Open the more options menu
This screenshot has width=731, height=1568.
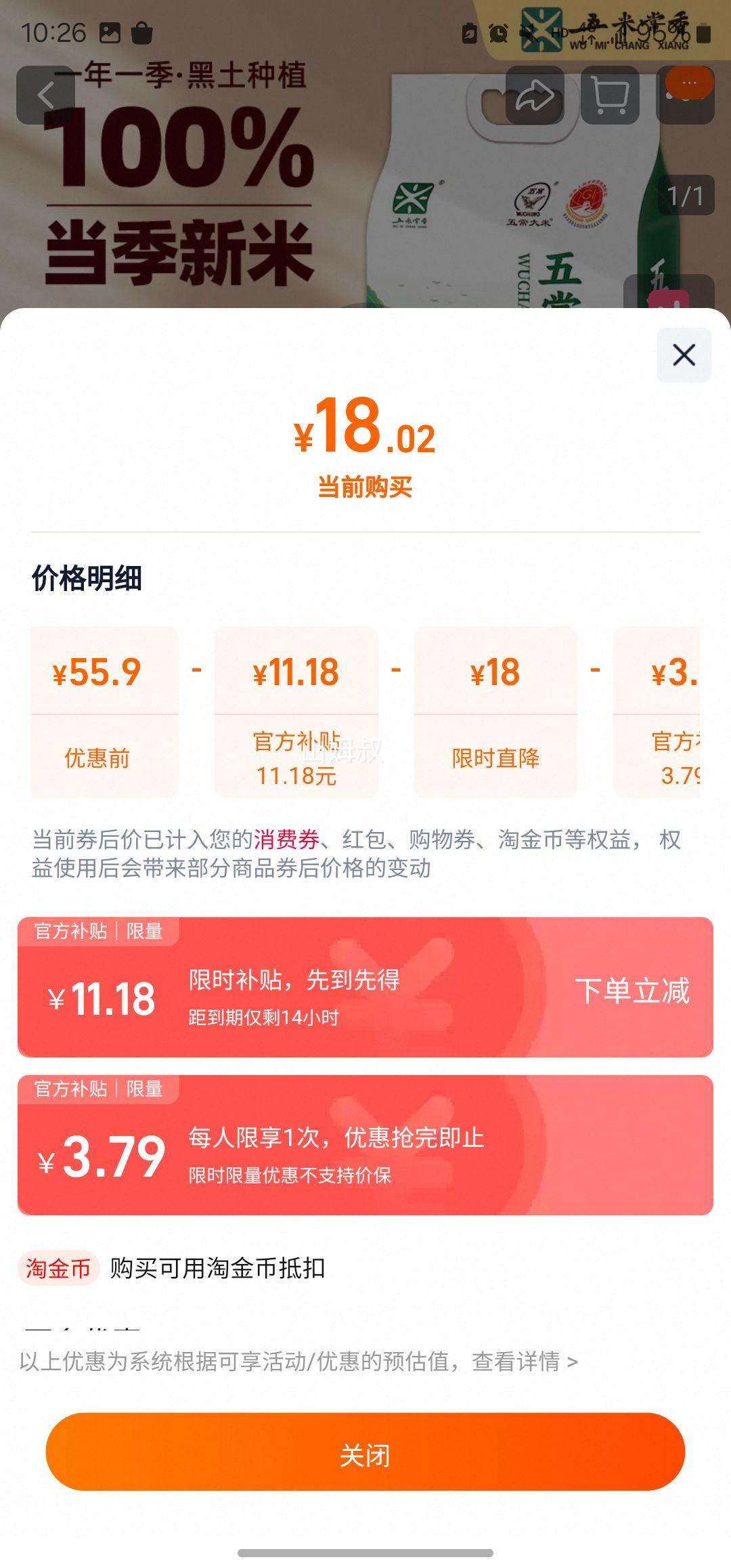point(686,95)
